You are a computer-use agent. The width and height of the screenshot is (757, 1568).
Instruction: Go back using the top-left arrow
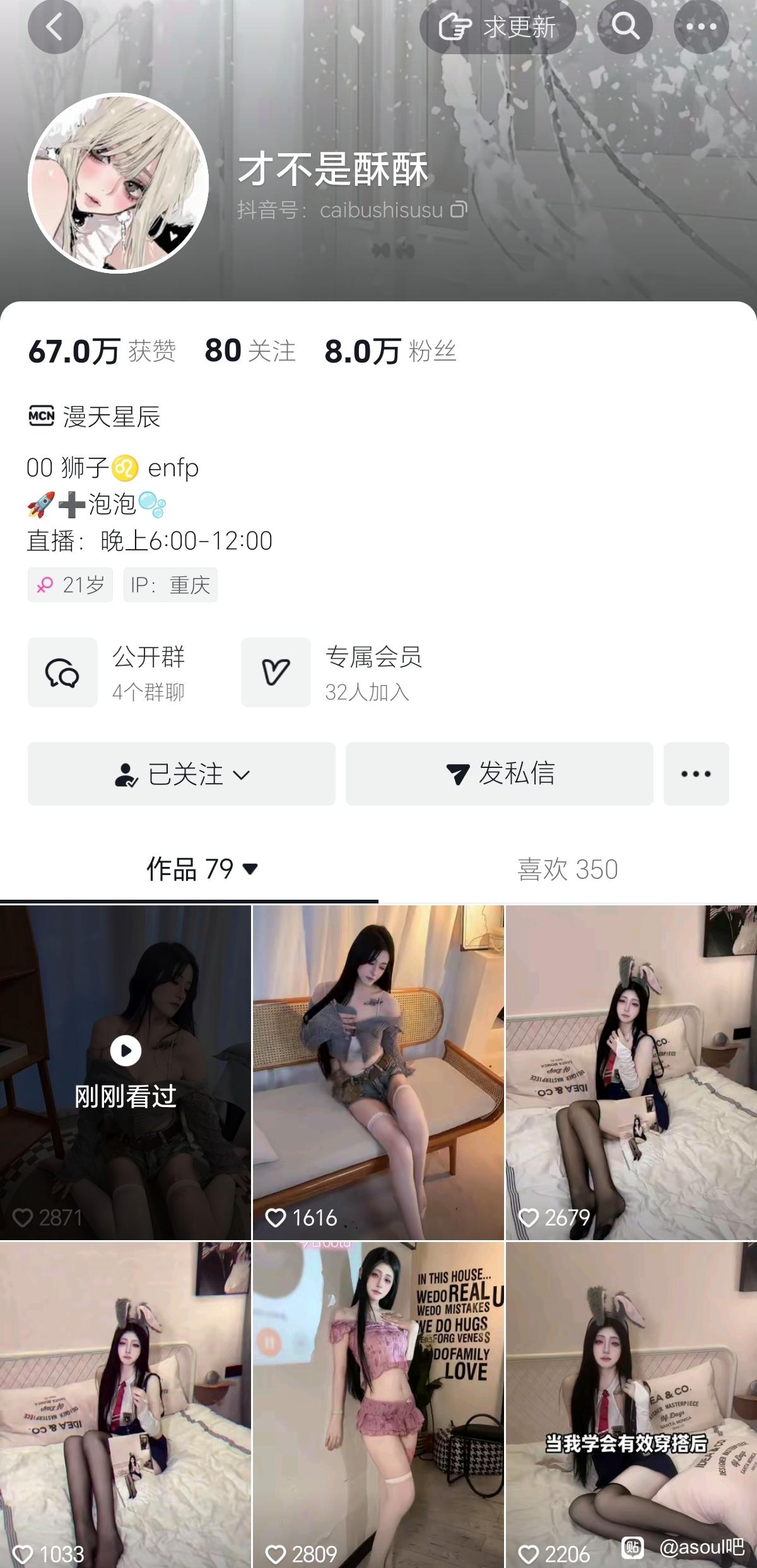(x=55, y=27)
